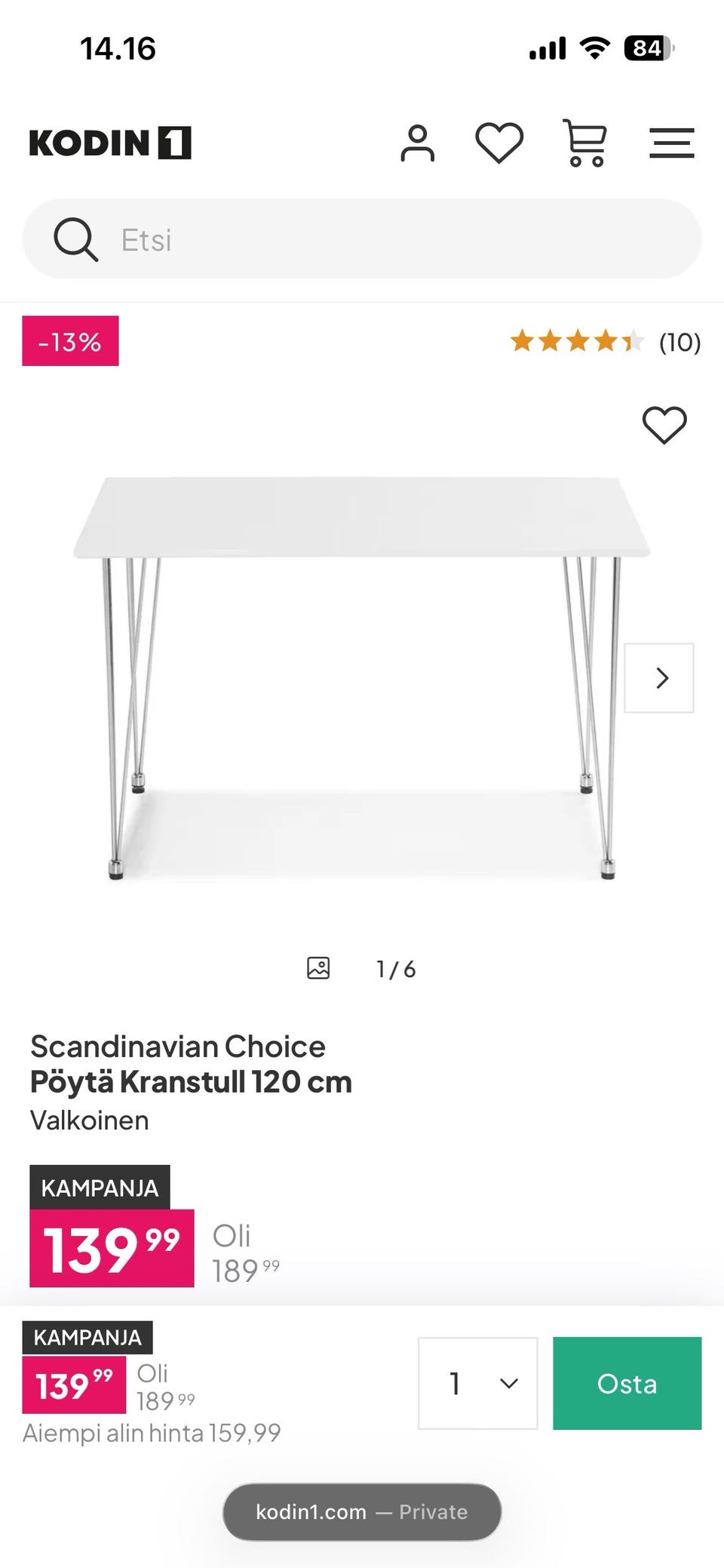Screen dimensions: 724x1568
Task: Open the kodin1.com address bar
Action: pos(361,1511)
